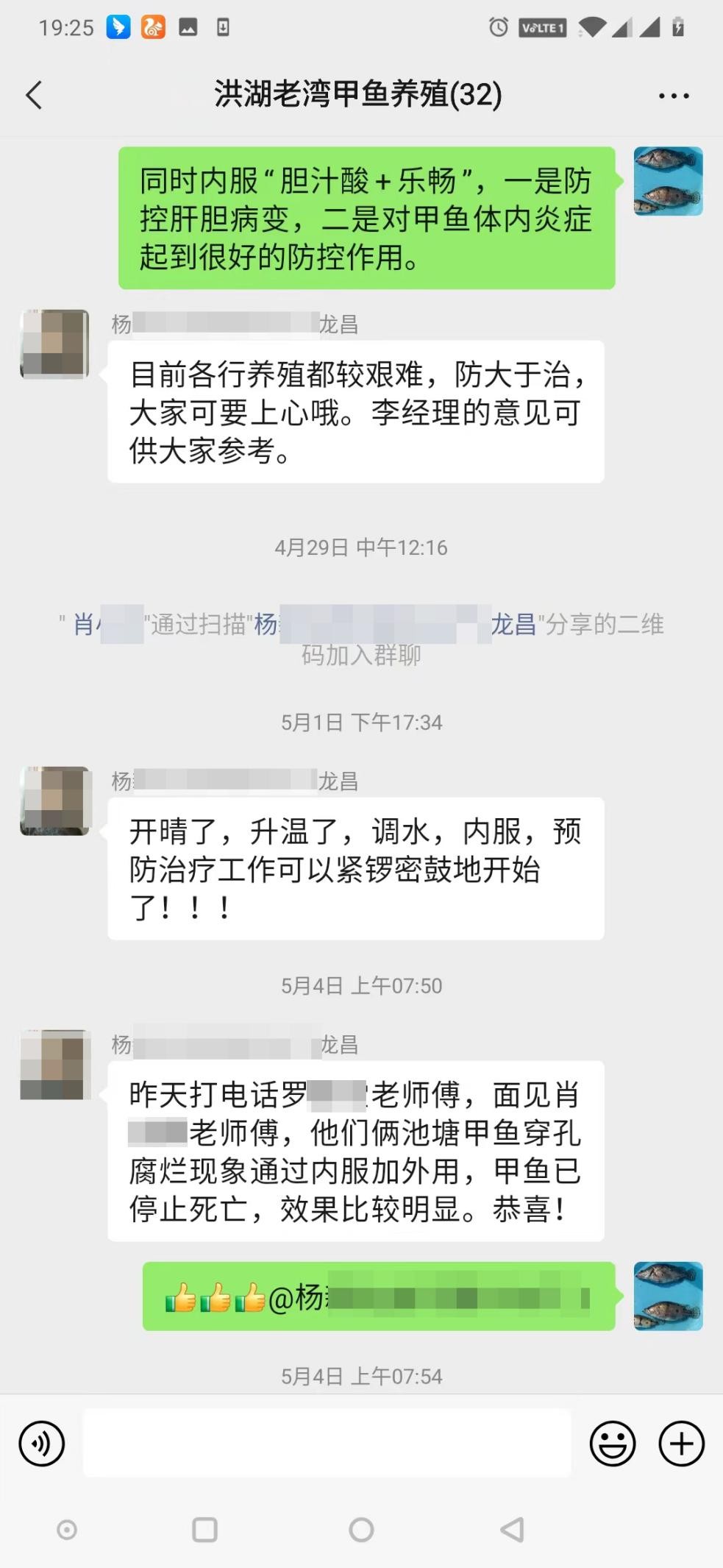The width and height of the screenshot is (723, 1568).
Task: Switch to voice message input
Action: pyautogui.click(x=42, y=1444)
